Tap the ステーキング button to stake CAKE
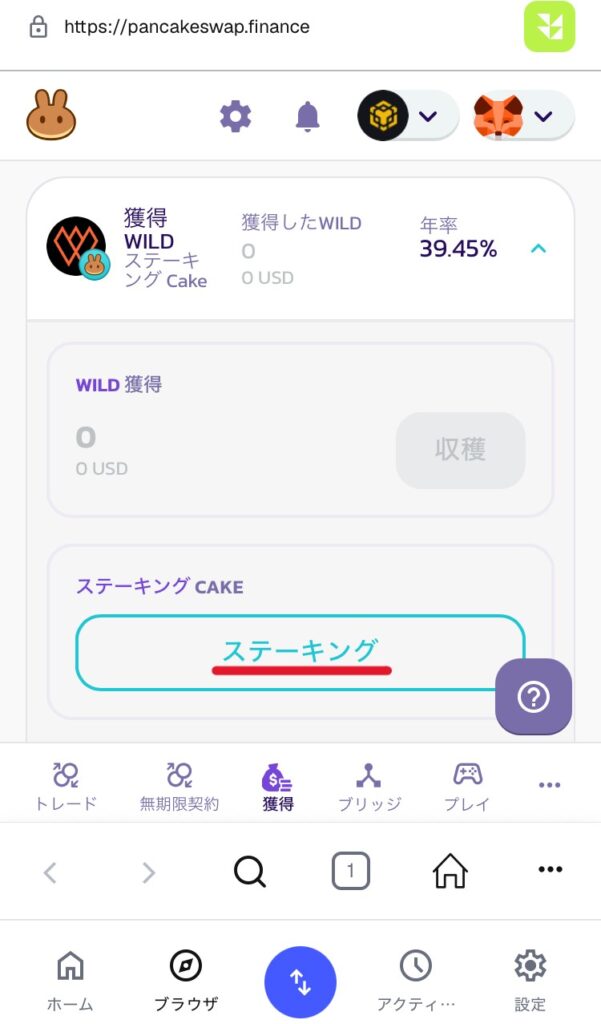The height and width of the screenshot is (1024, 601). click(x=300, y=652)
